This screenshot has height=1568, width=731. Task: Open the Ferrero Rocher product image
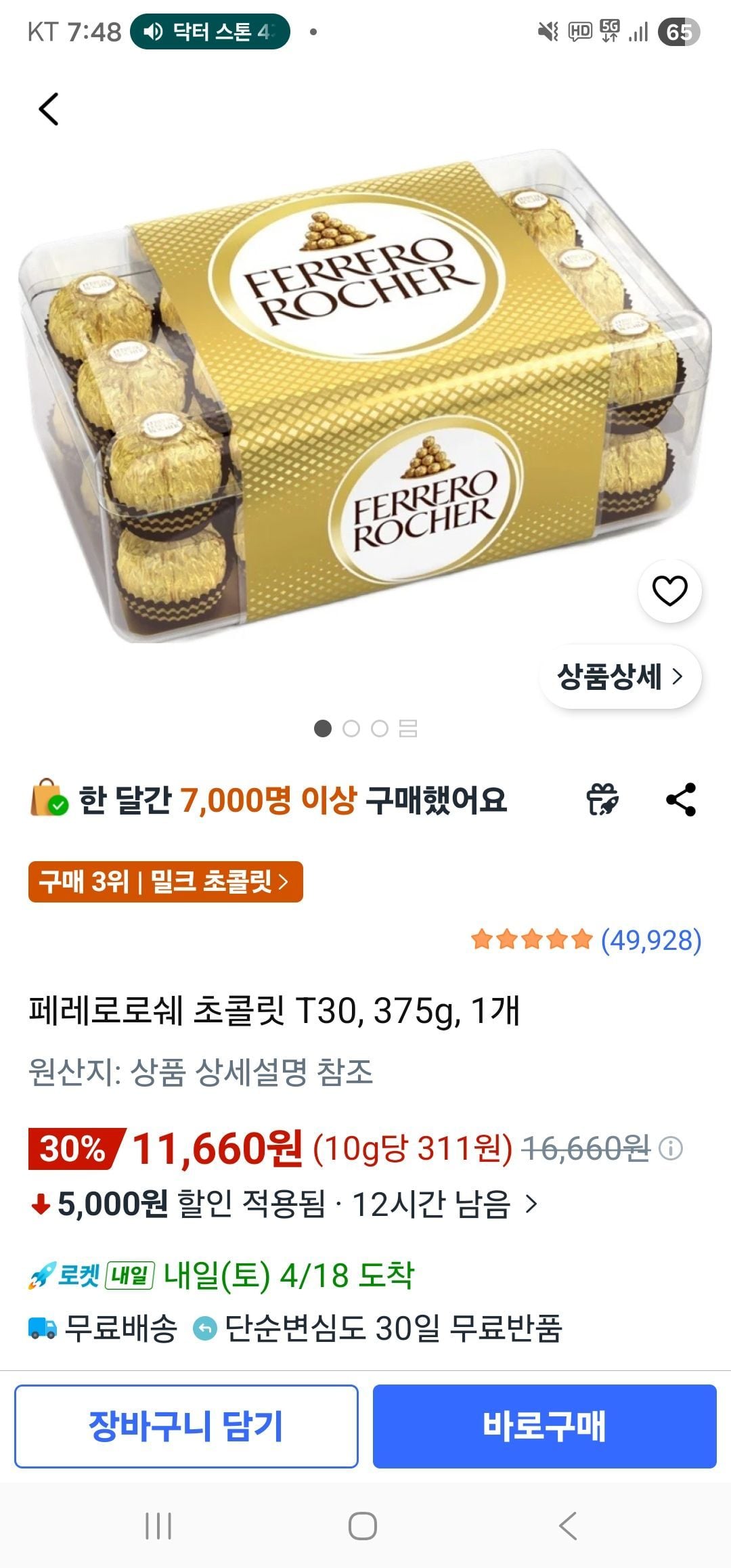(365, 393)
